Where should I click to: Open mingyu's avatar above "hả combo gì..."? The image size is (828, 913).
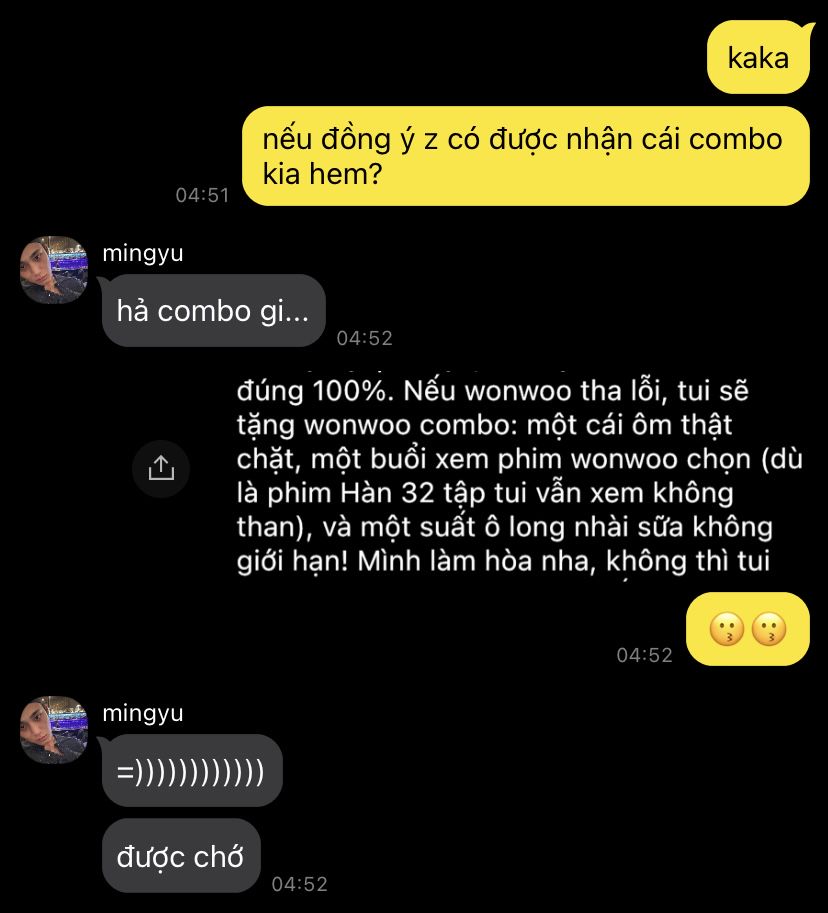[54, 270]
